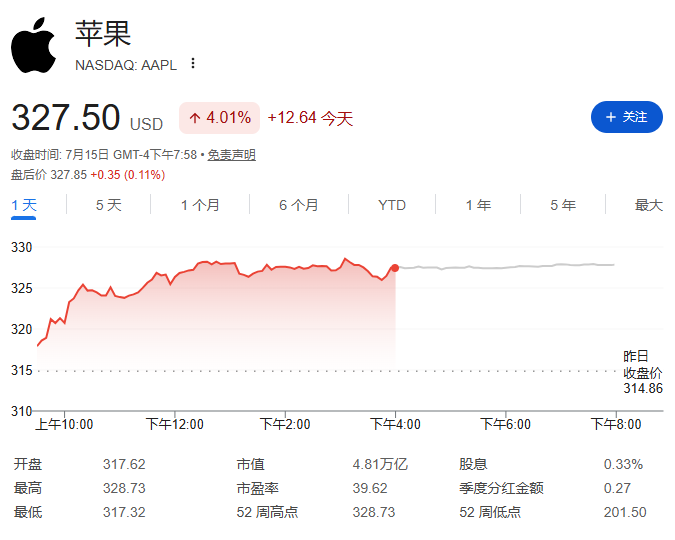
Task: Switch to the 5 天 chart range
Action: pyautogui.click(x=108, y=205)
